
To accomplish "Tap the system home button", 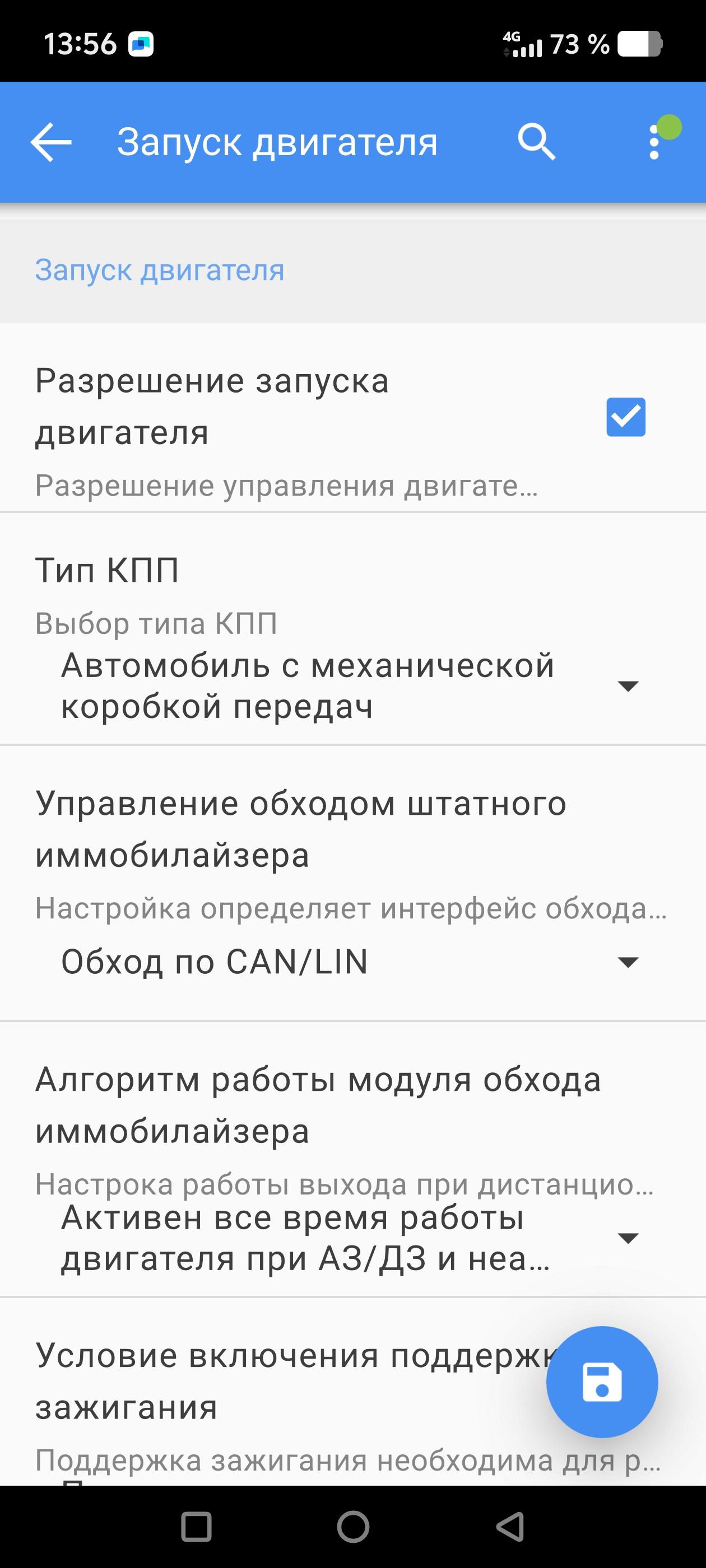I will (x=354, y=1527).
